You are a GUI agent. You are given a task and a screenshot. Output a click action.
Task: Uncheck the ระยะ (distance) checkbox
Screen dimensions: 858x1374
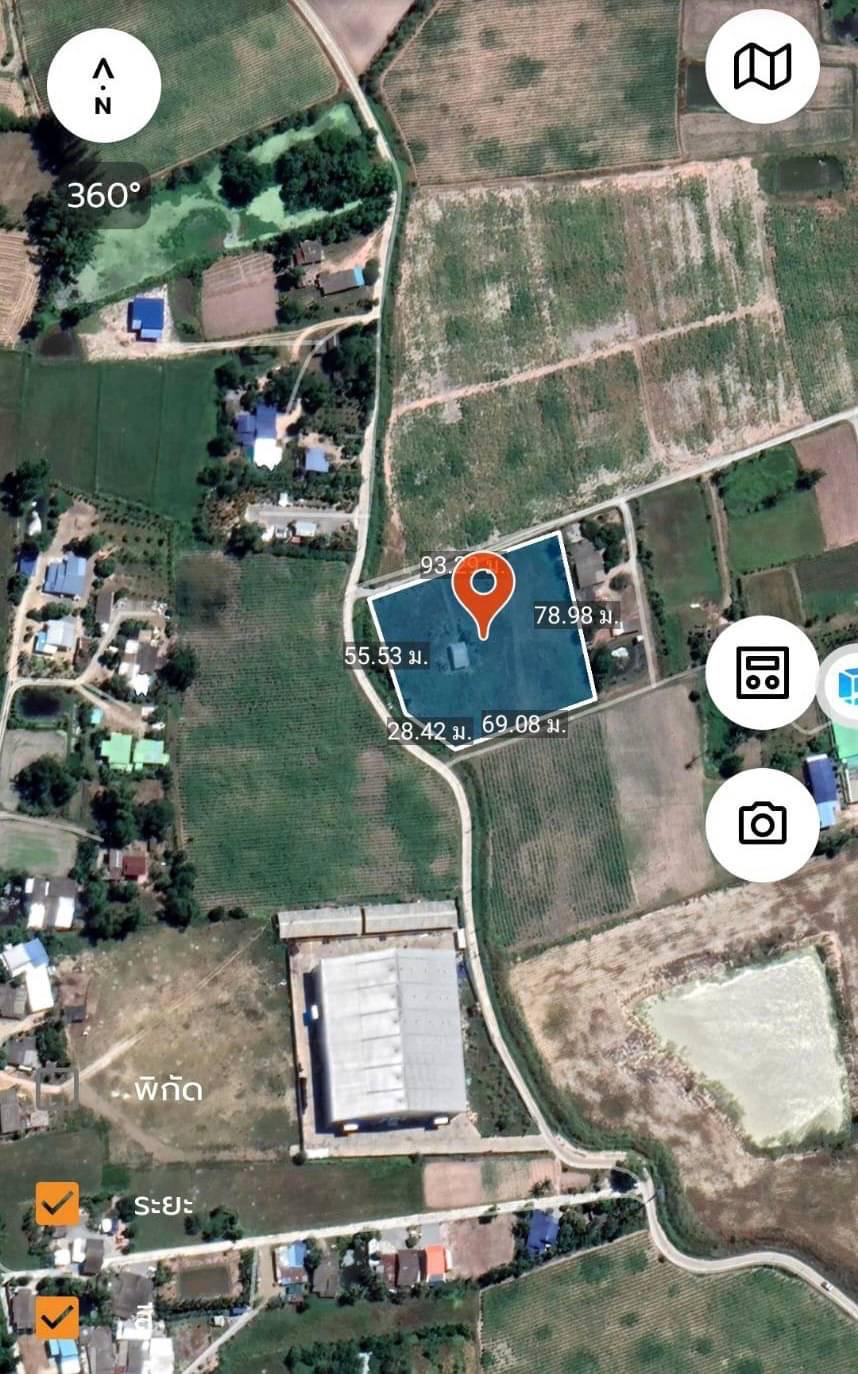click(x=57, y=1203)
